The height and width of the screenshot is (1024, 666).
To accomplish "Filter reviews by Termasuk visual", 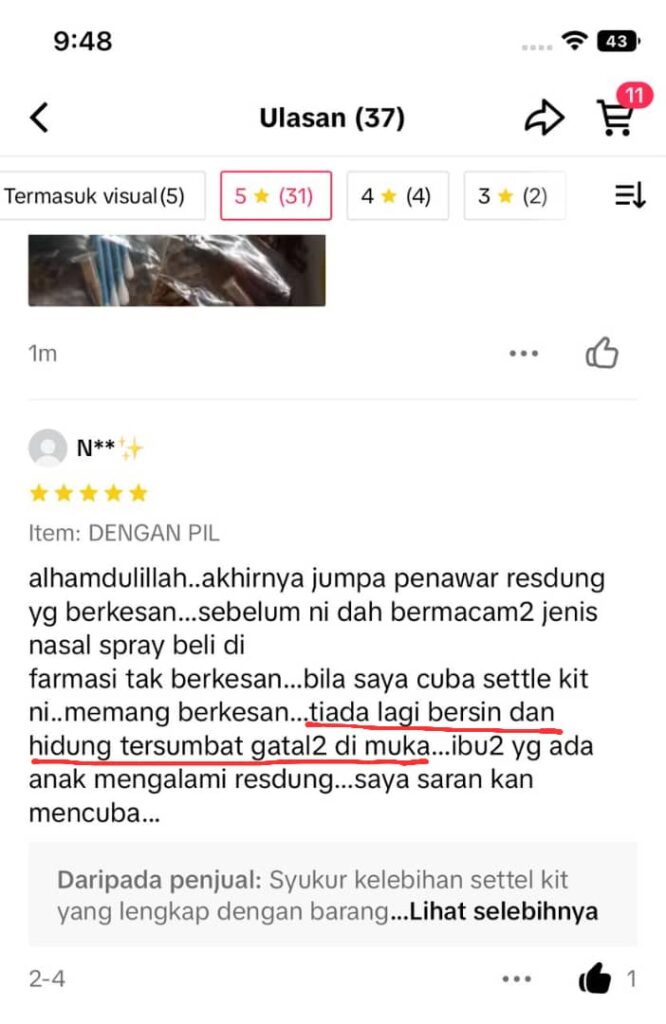I will coord(96,196).
